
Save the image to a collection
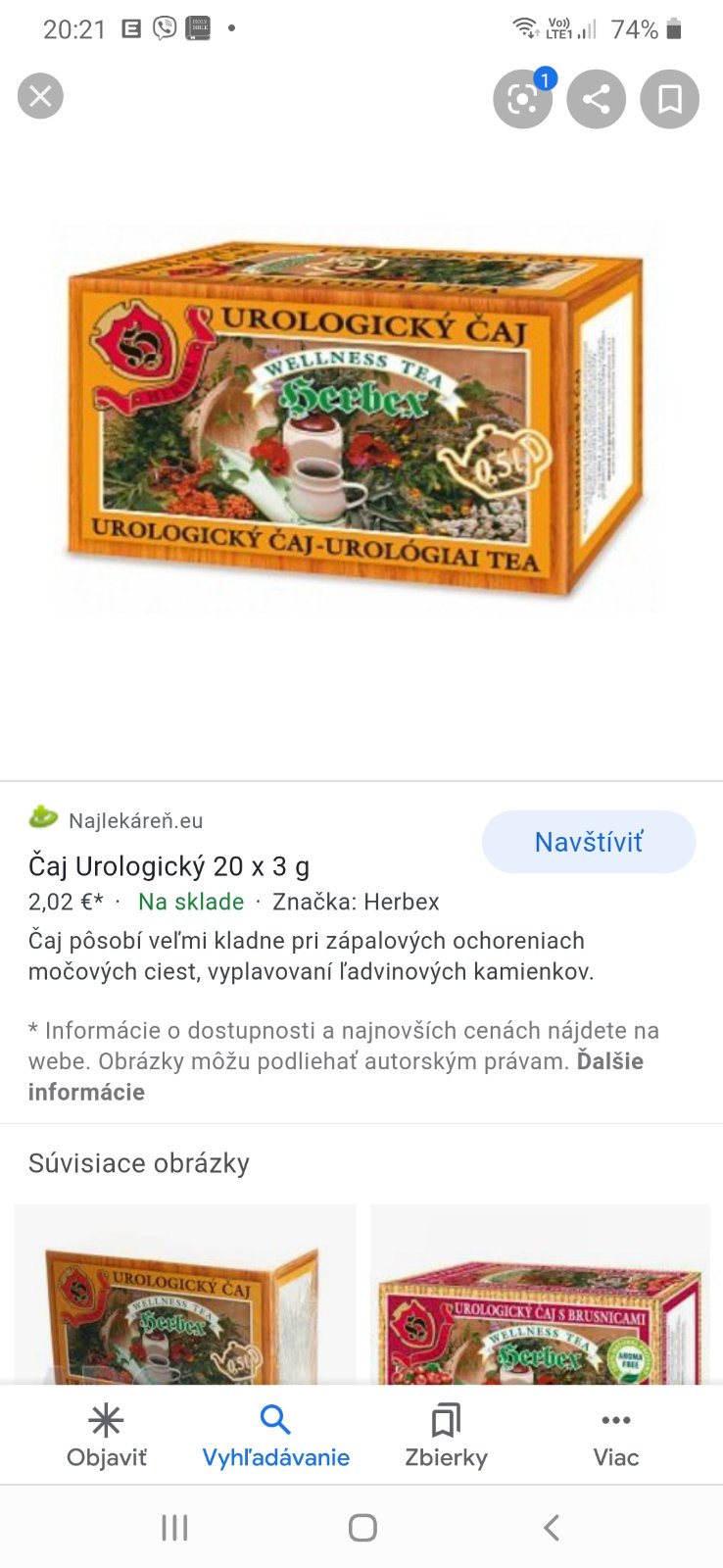[x=669, y=99]
